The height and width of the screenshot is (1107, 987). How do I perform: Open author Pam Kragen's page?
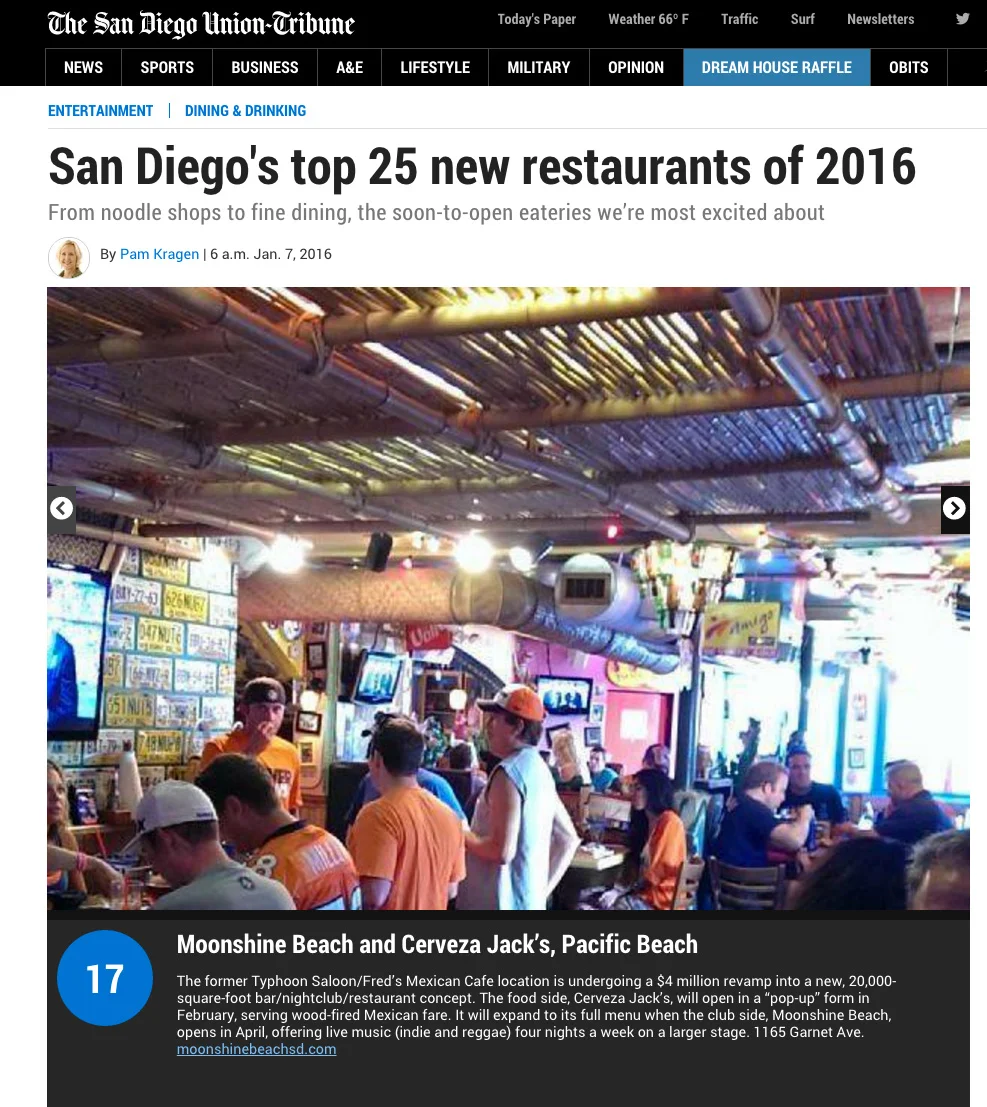(x=160, y=254)
